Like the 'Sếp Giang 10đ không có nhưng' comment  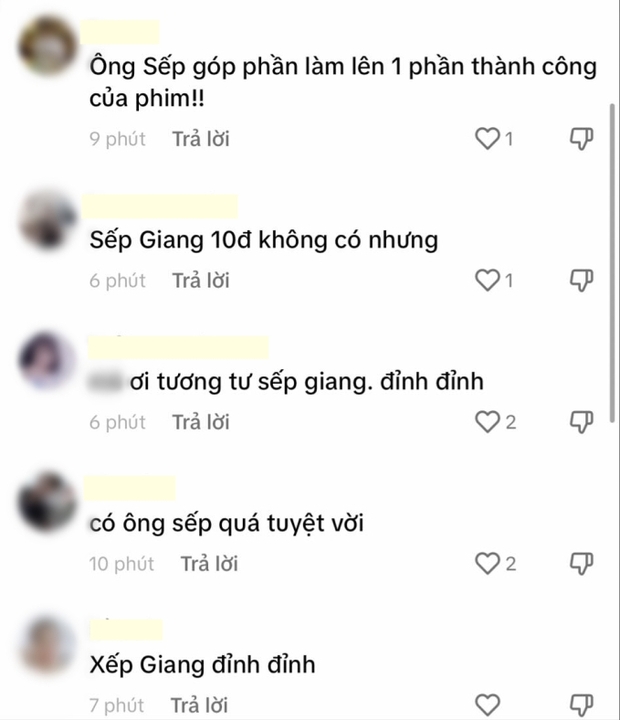pos(486,281)
